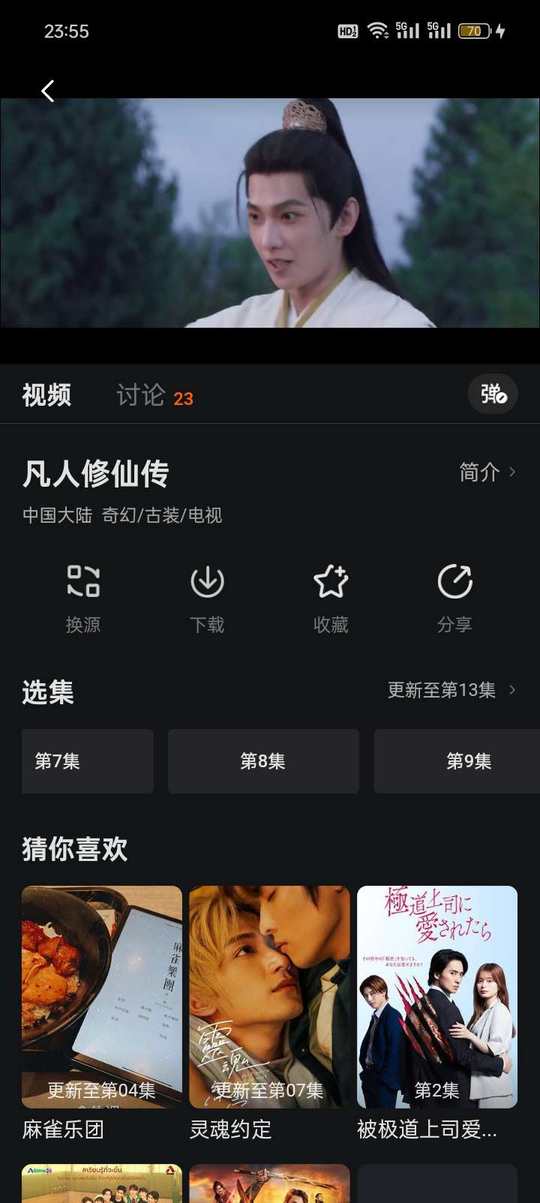This screenshot has width=540, height=1203.
Task: Play episode 第7集
Action: click(x=87, y=761)
